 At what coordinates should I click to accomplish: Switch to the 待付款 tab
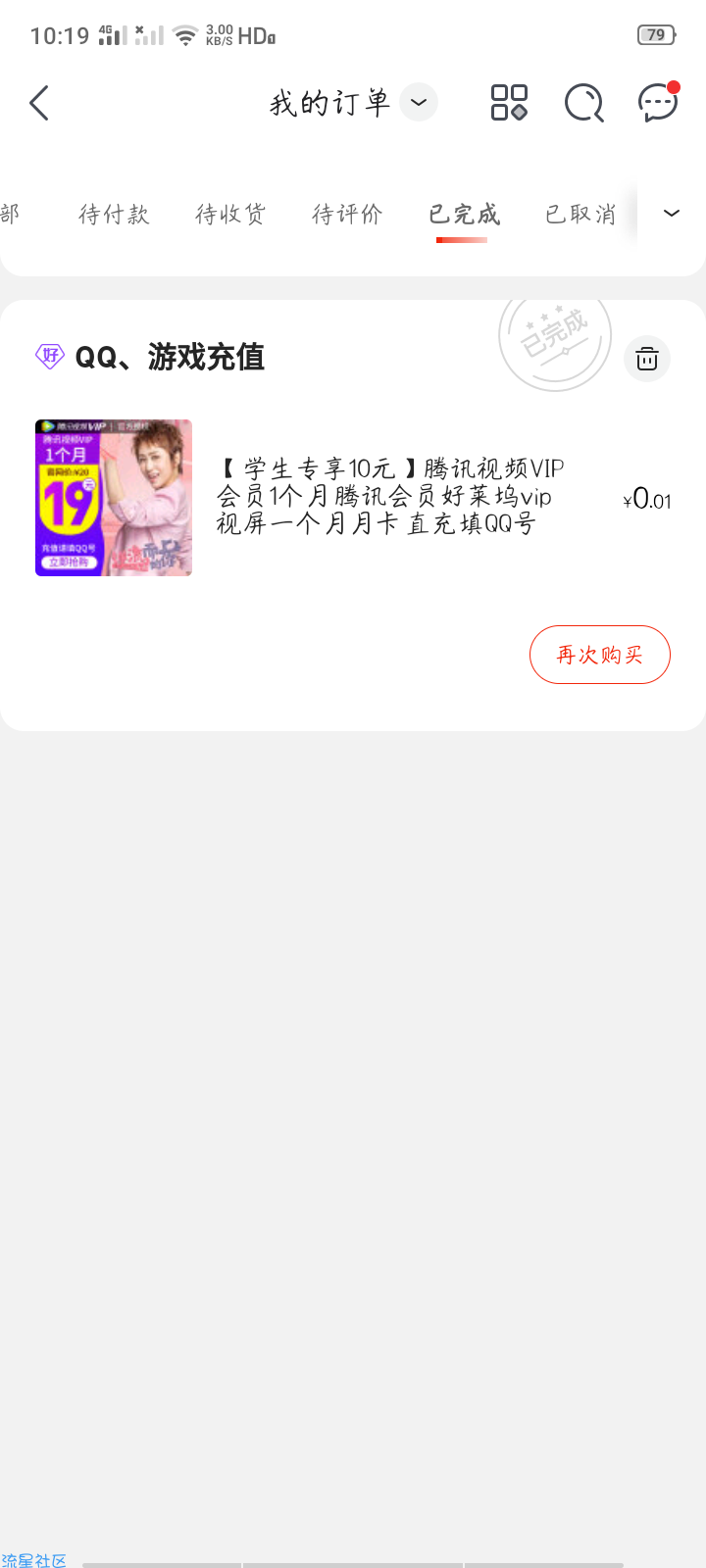click(114, 214)
